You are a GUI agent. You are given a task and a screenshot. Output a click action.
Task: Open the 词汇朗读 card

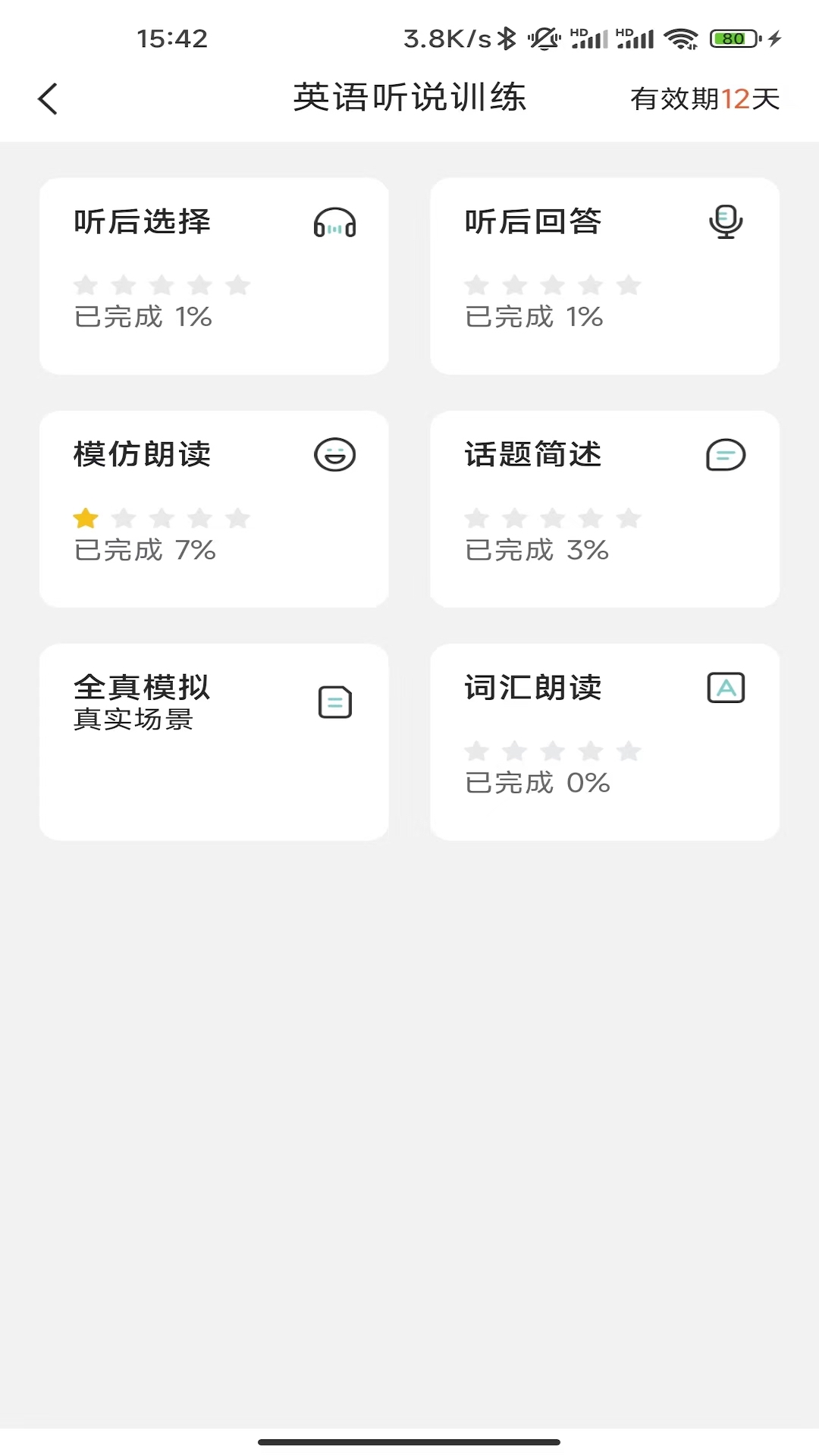pyautogui.click(x=604, y=742)
